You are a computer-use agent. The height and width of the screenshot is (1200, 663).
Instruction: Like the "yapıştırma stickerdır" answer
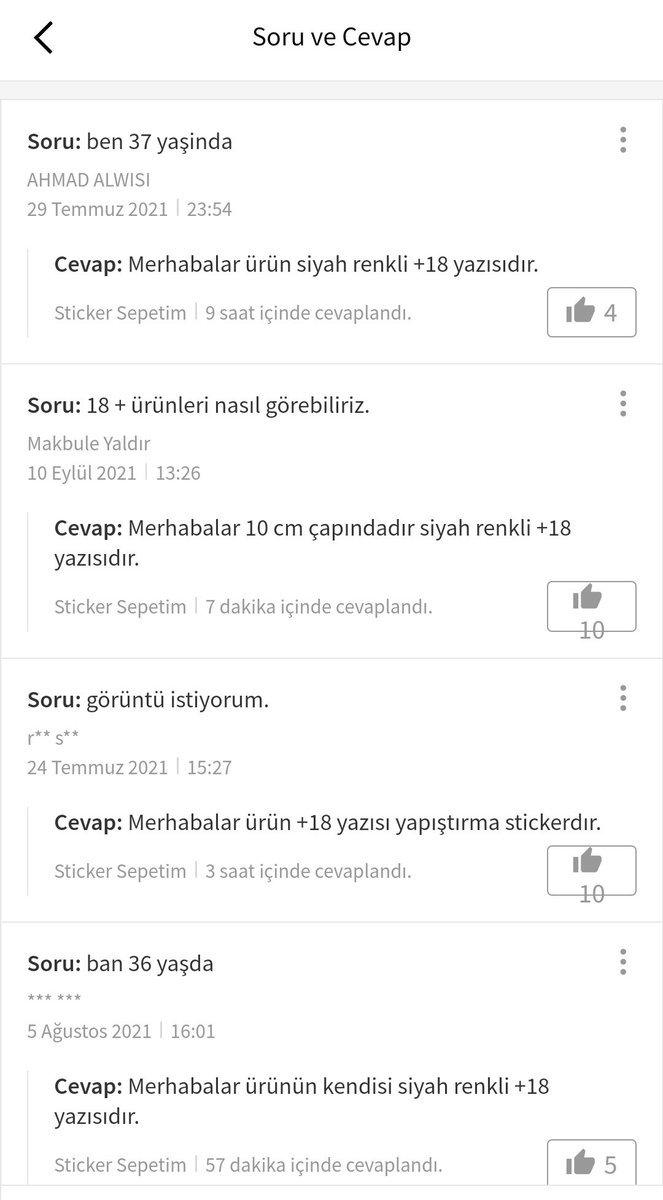pyautogui.click(x=591, y=870)
